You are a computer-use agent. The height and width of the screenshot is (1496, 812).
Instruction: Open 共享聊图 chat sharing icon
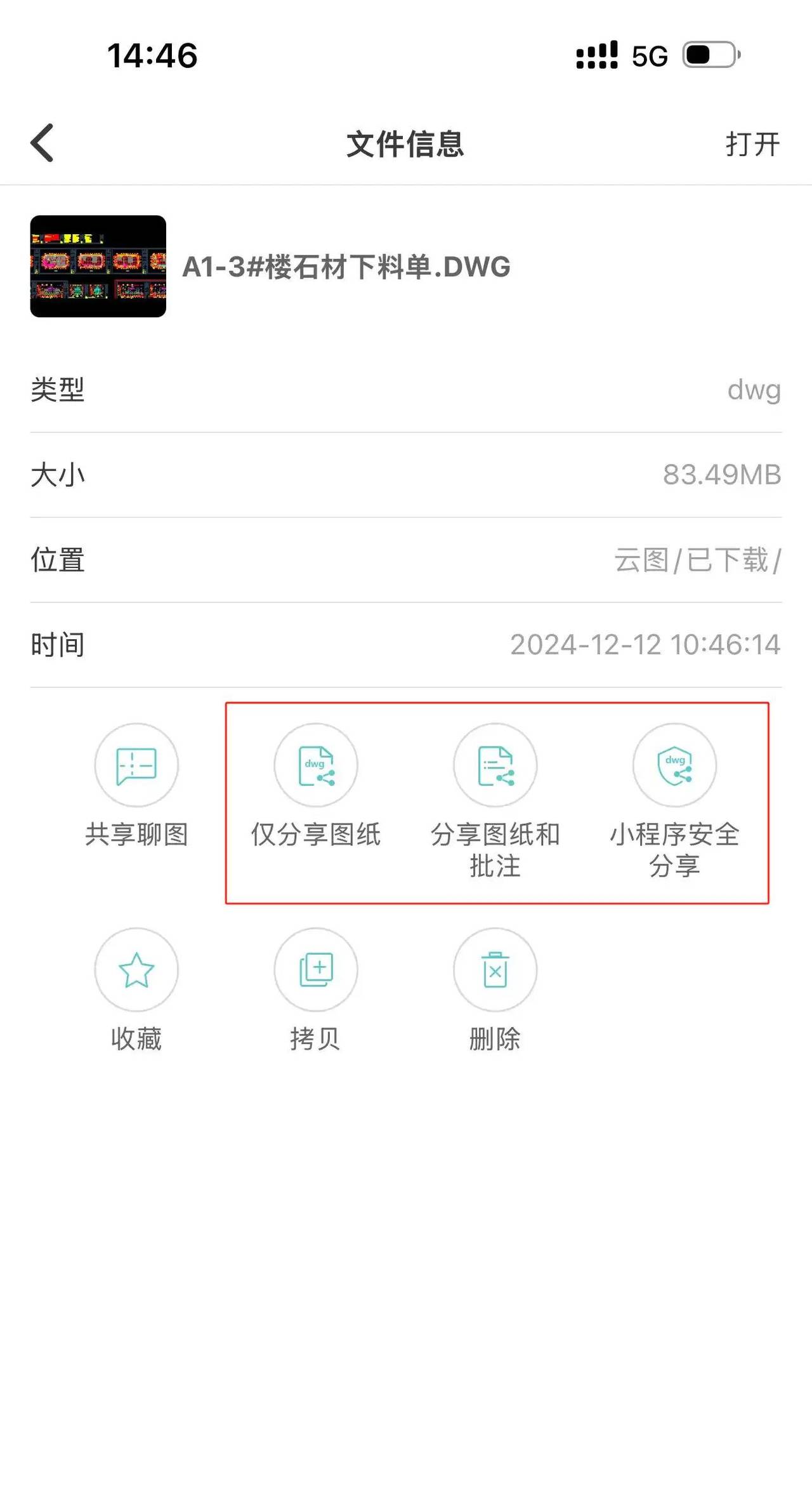click(x=136, y=765)
